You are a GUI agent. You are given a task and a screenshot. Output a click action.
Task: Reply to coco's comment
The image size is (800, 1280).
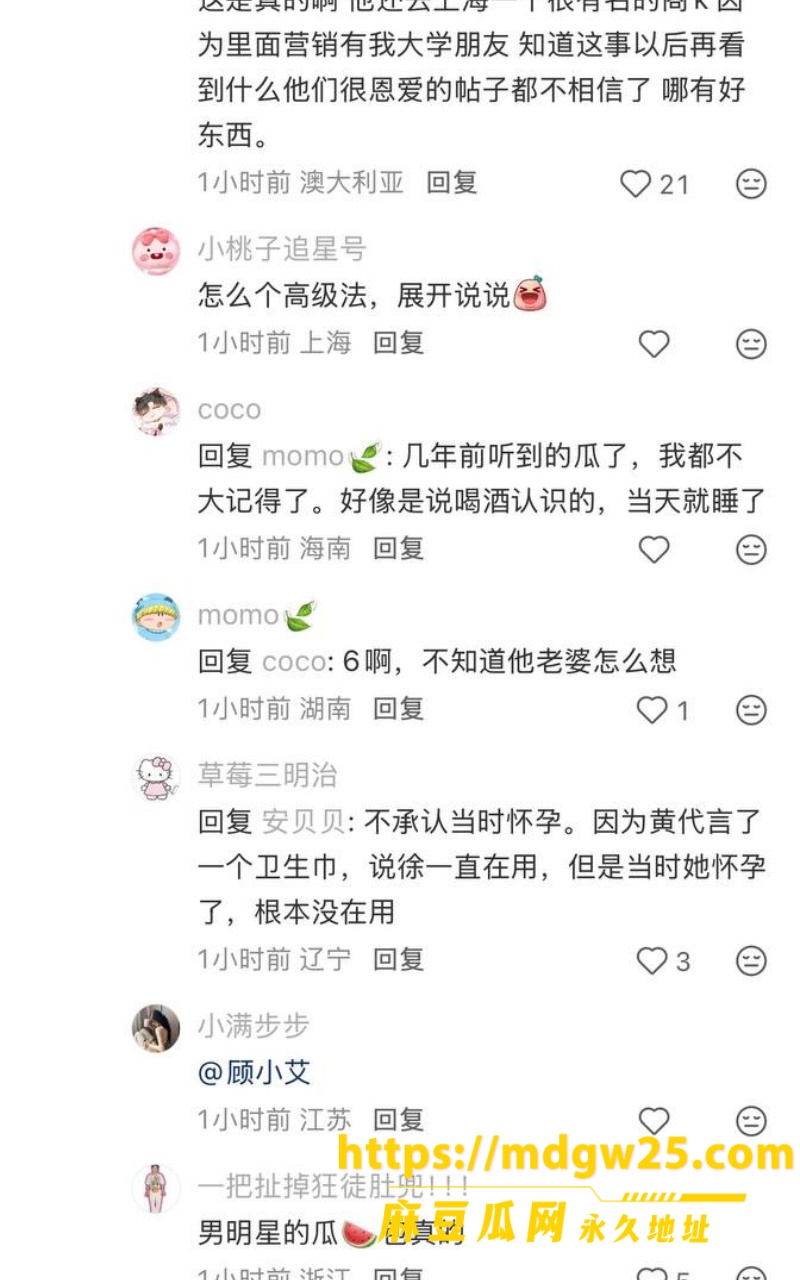coord(399,548)
